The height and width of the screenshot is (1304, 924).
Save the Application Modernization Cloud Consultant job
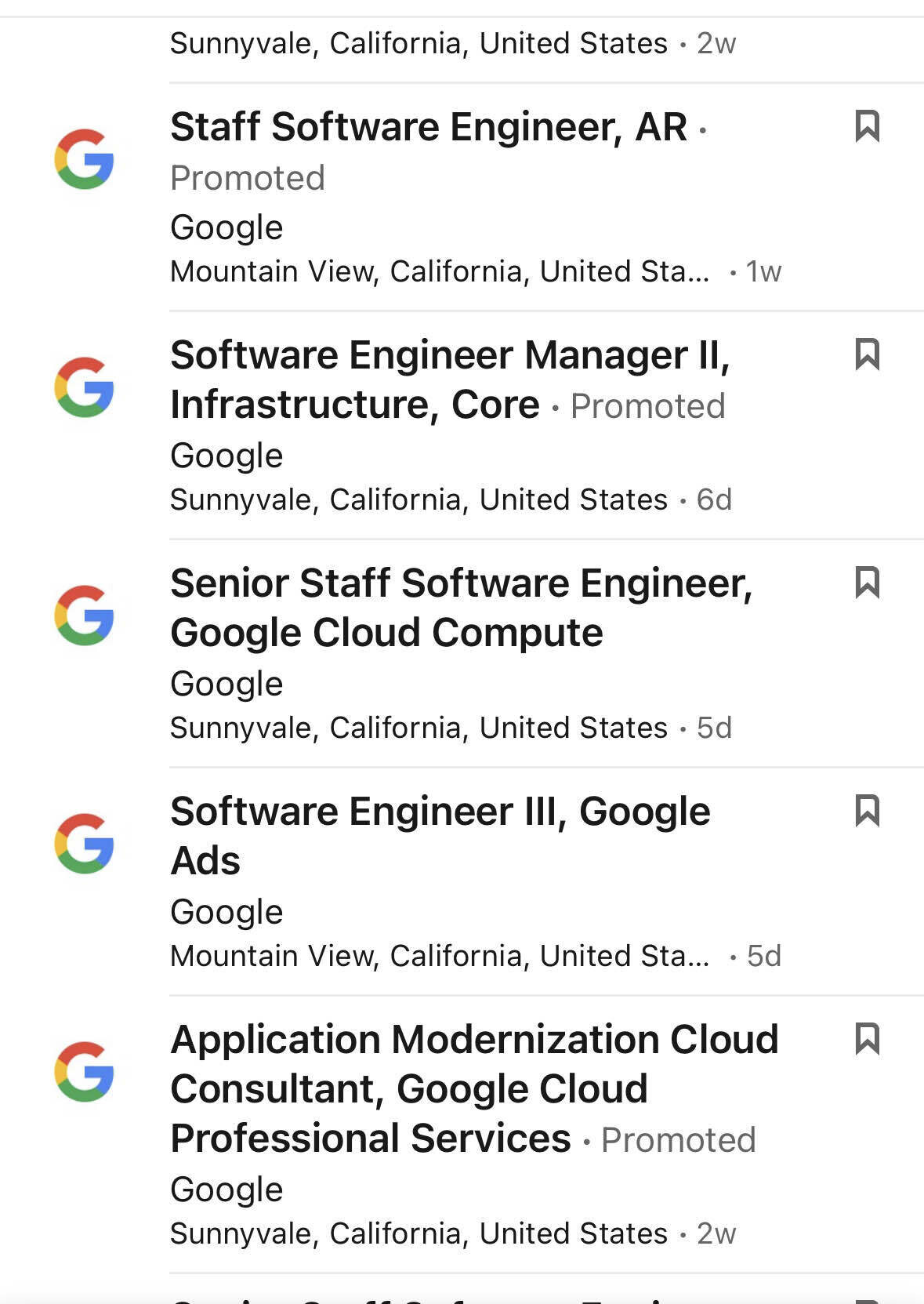pos(867,1039)
